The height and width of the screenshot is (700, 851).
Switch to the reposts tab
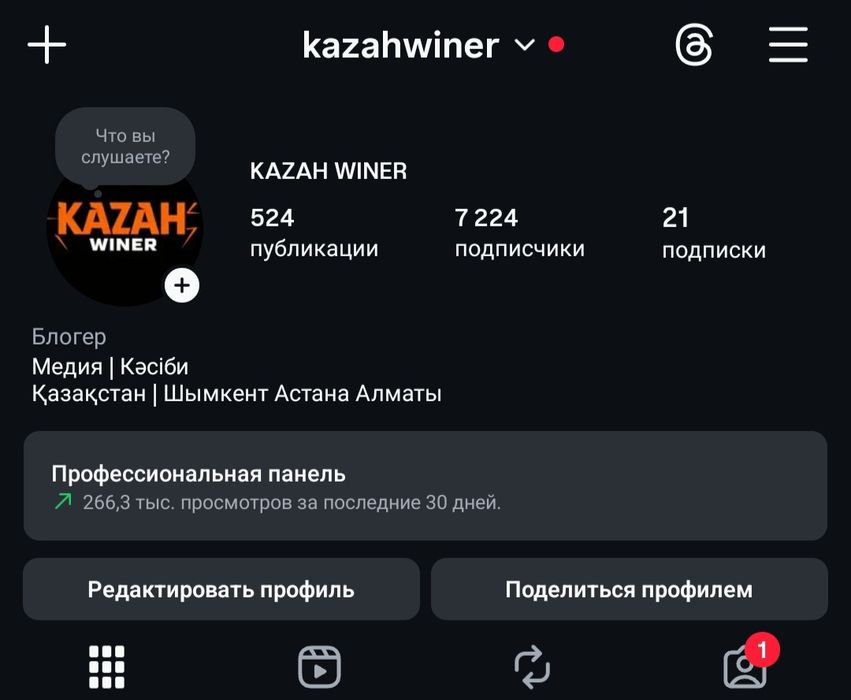coord(532,666)
